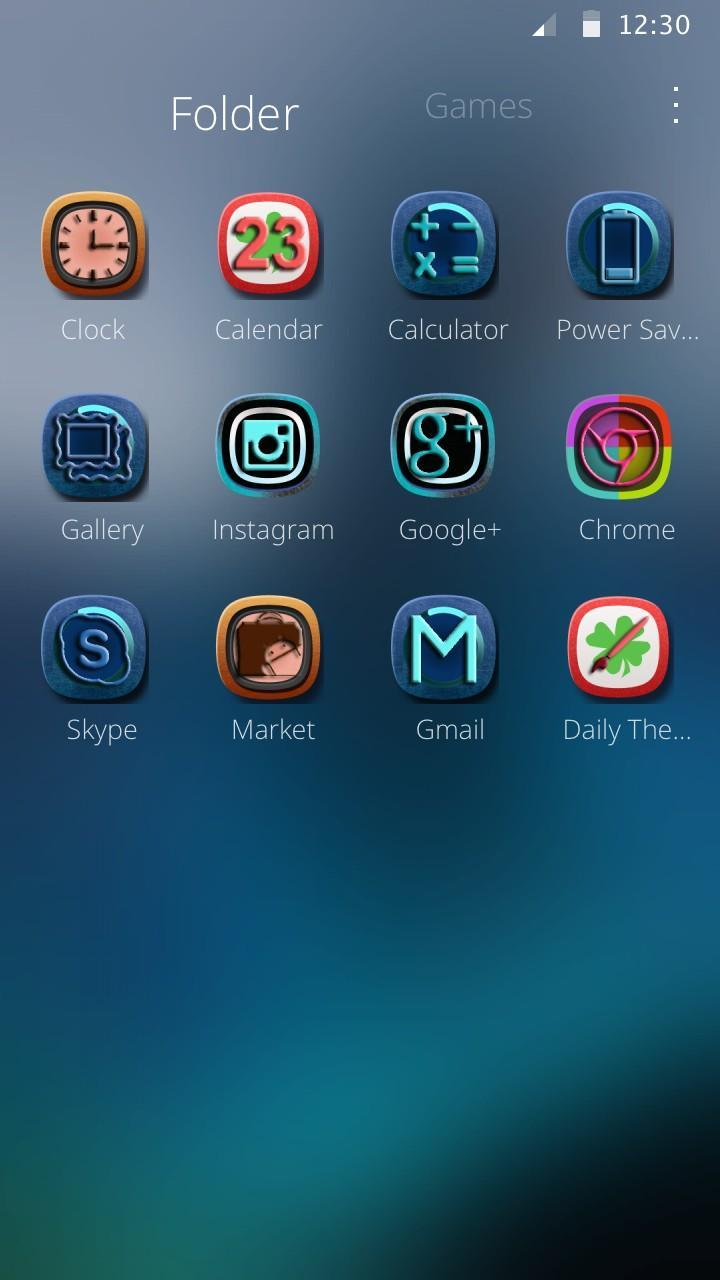This screenshot has height=1280, width=720.
Task: Open the Clock app
Action: tap(94, 245)
